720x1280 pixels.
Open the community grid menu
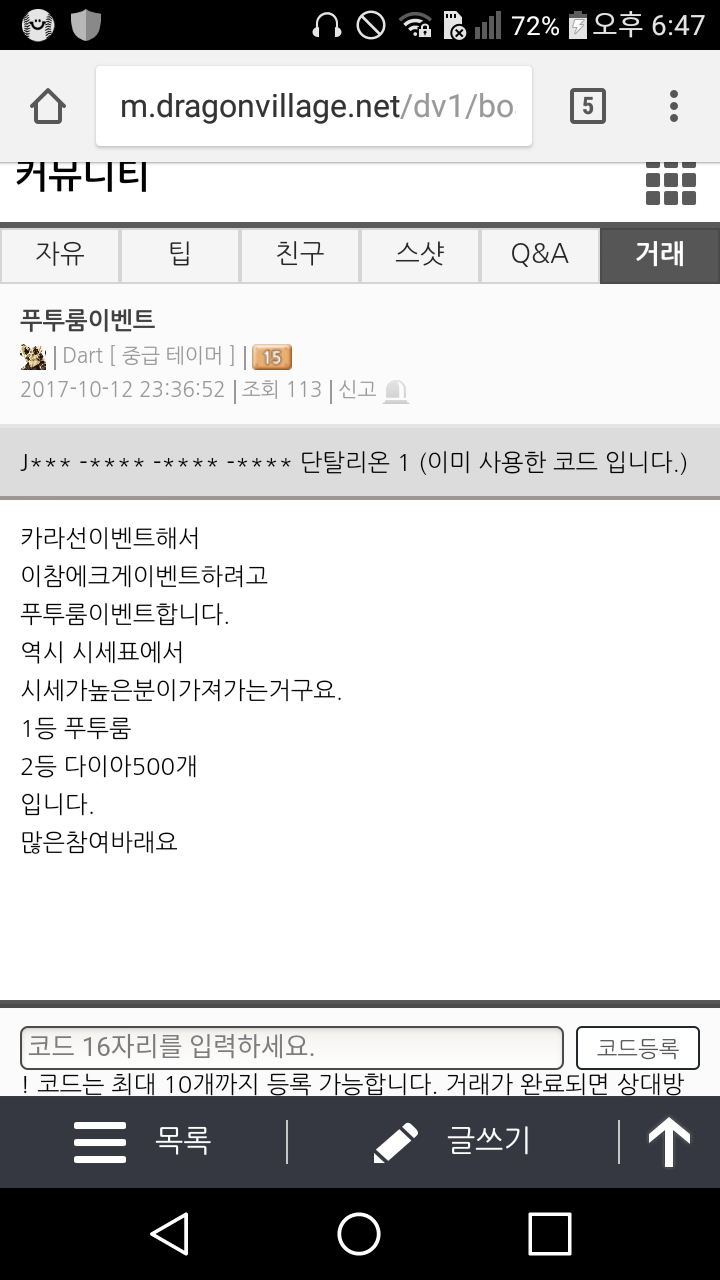pos(670,183)
